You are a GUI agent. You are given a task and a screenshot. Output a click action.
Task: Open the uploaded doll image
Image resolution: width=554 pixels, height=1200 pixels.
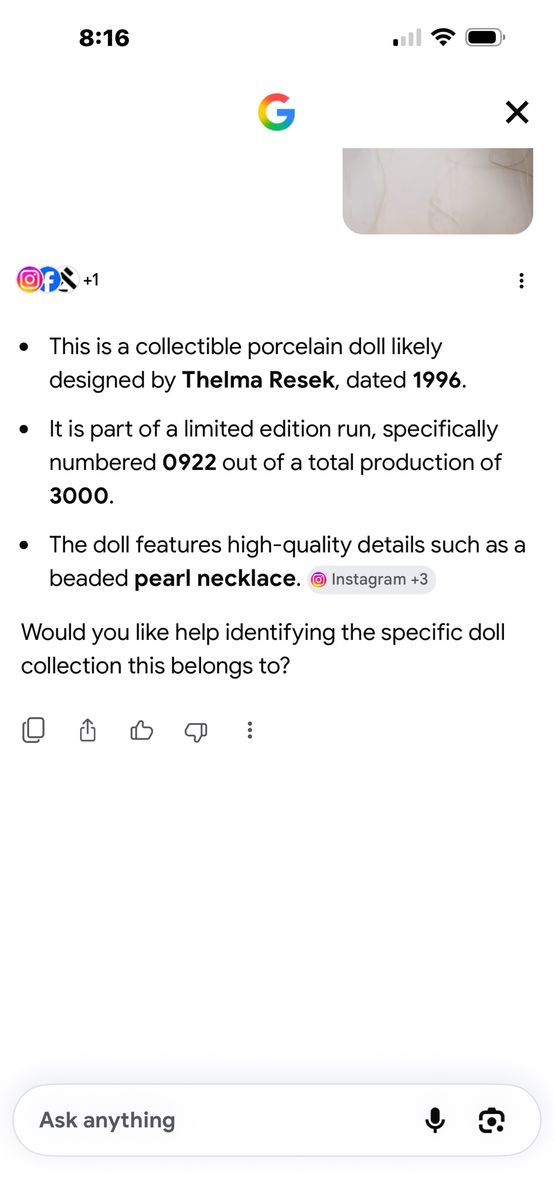pyautogui.click(x=438, y=191)
